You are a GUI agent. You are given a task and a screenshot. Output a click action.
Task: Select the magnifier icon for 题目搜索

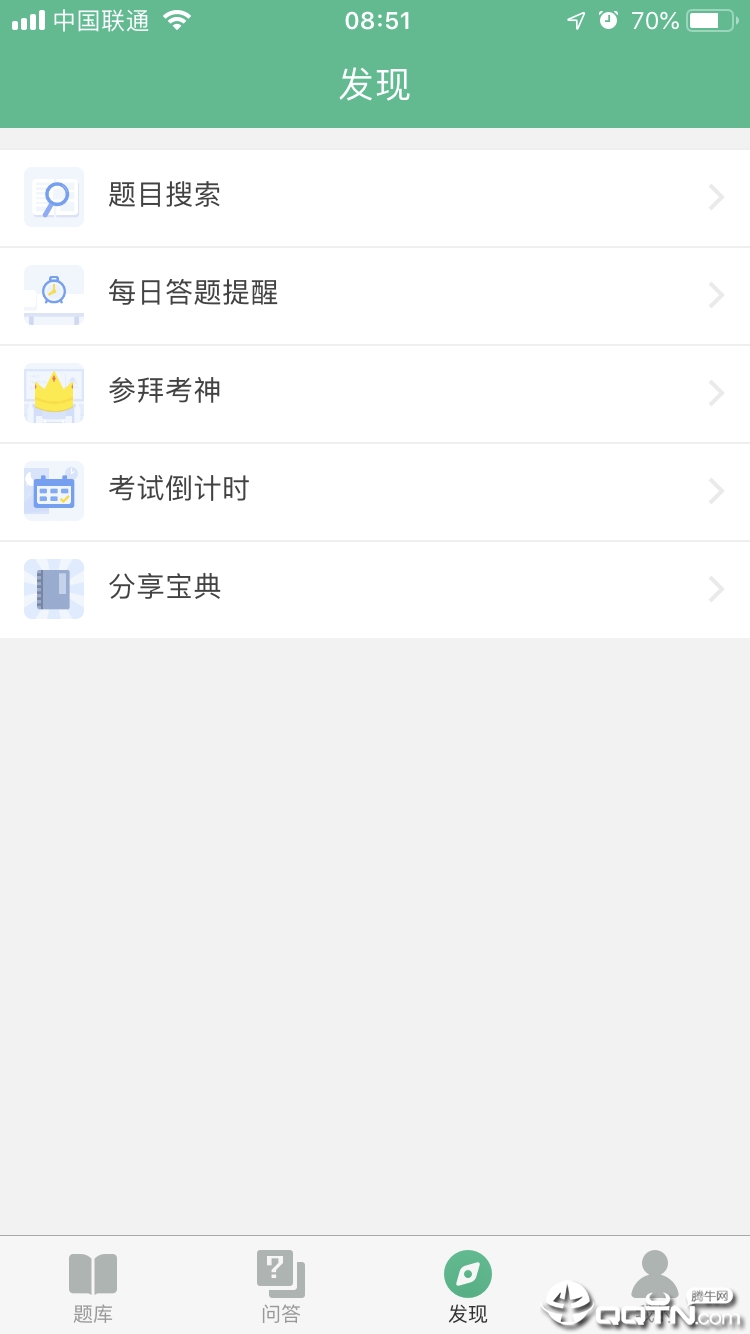(x=53, y=197)
